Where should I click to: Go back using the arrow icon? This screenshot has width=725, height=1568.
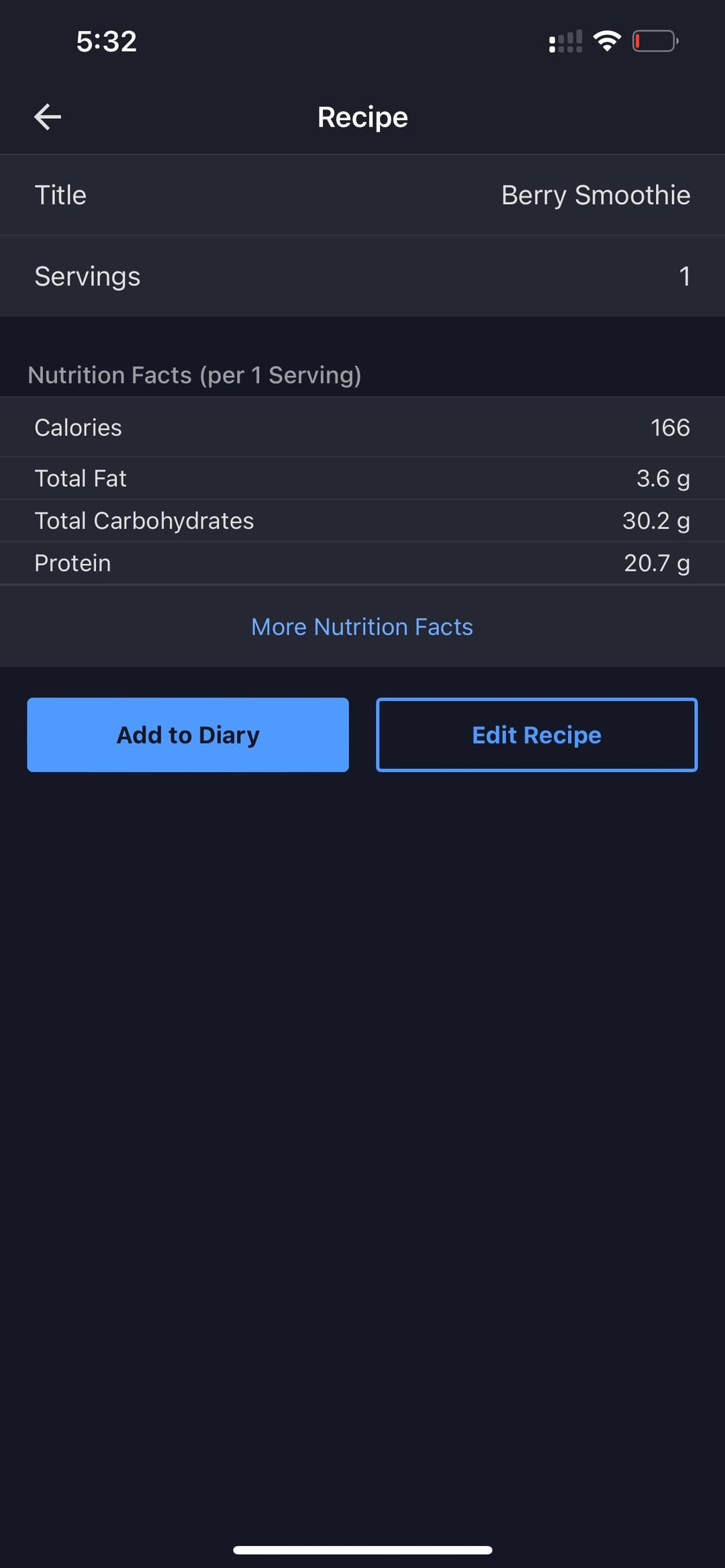[48, 117]
